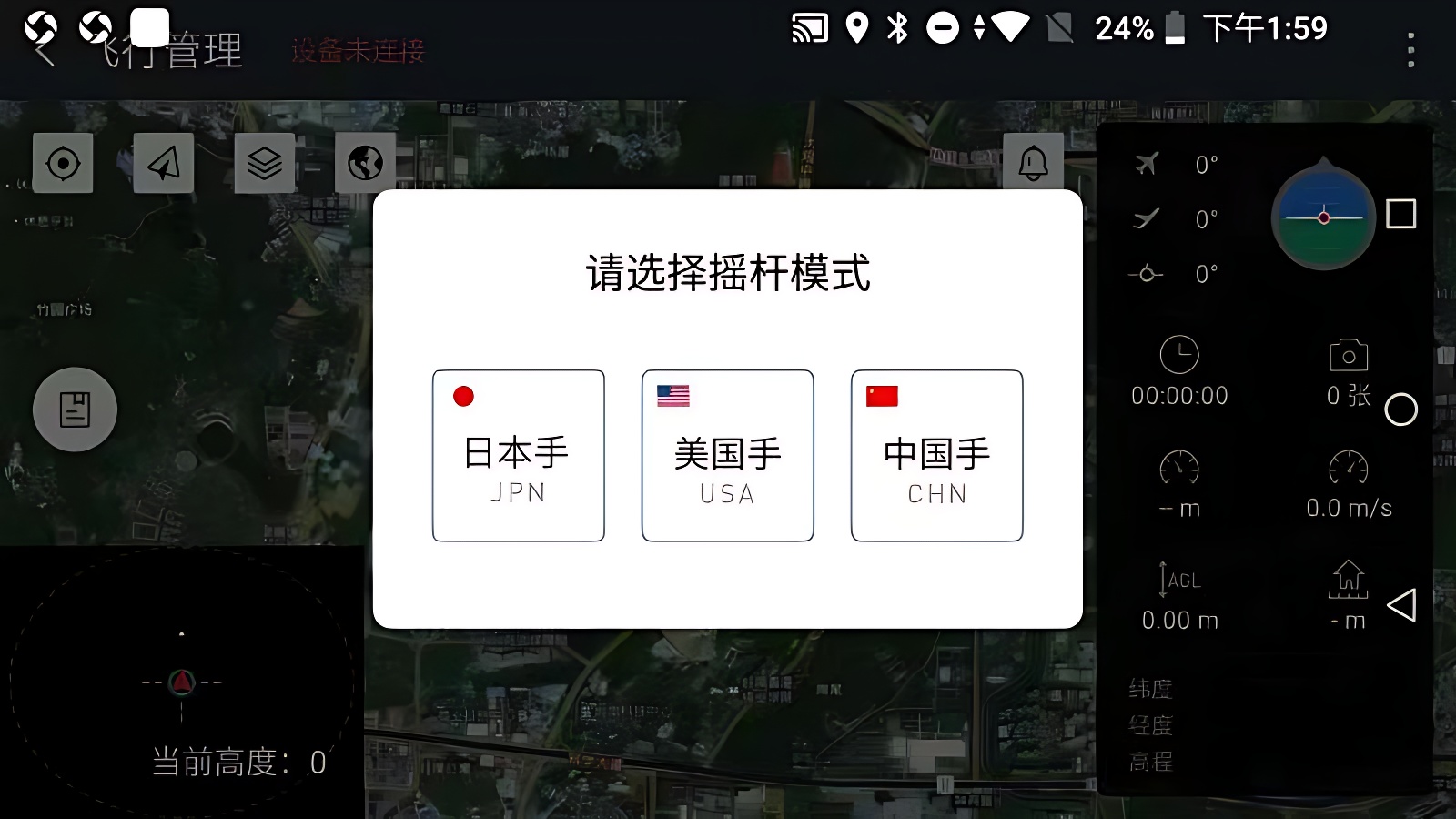Tap the system home circle button
1456x819 pixels.
1401,409
